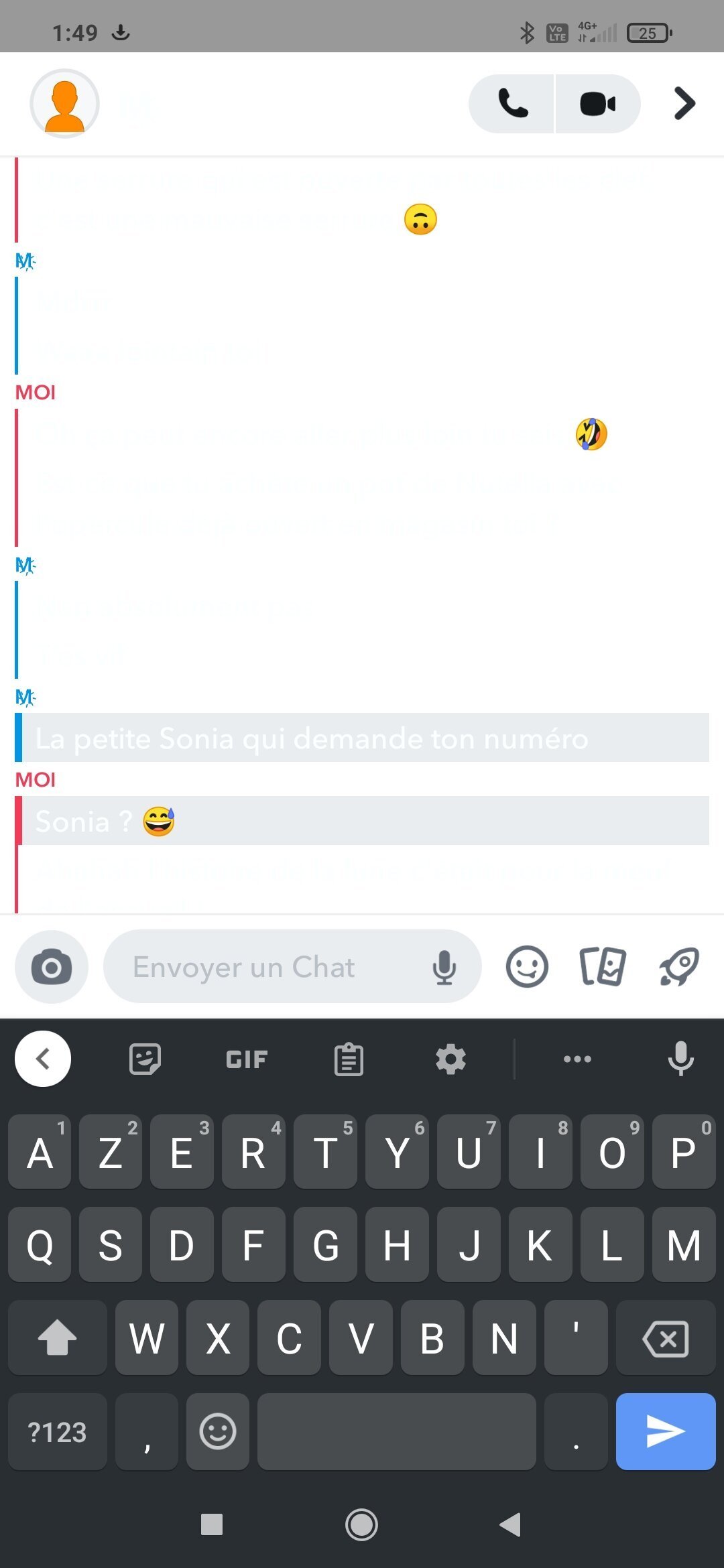Switch to the ?123 symbols keyboard
The image size is (724, 1568).
58,1431
